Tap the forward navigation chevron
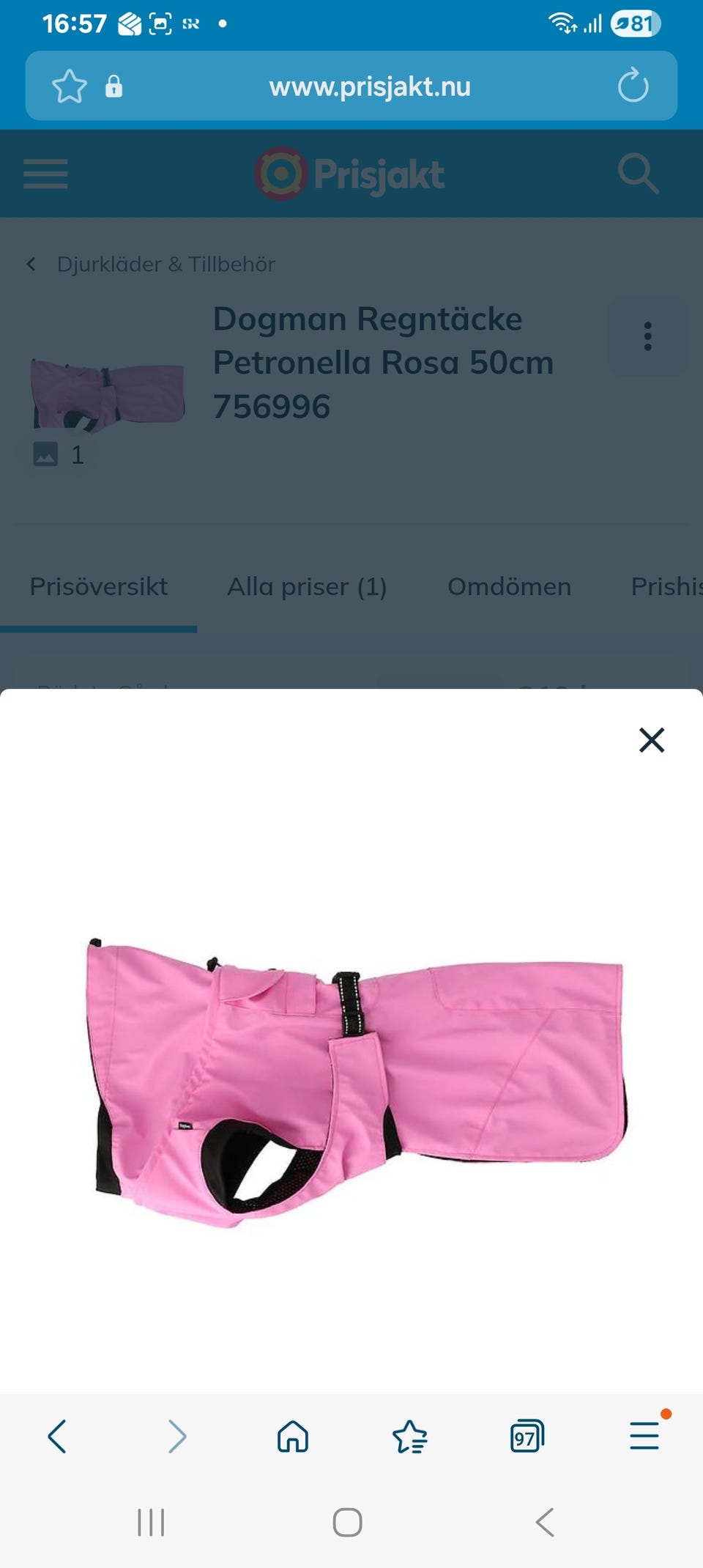703x1568 pixels. click(x=176, y=1437)
